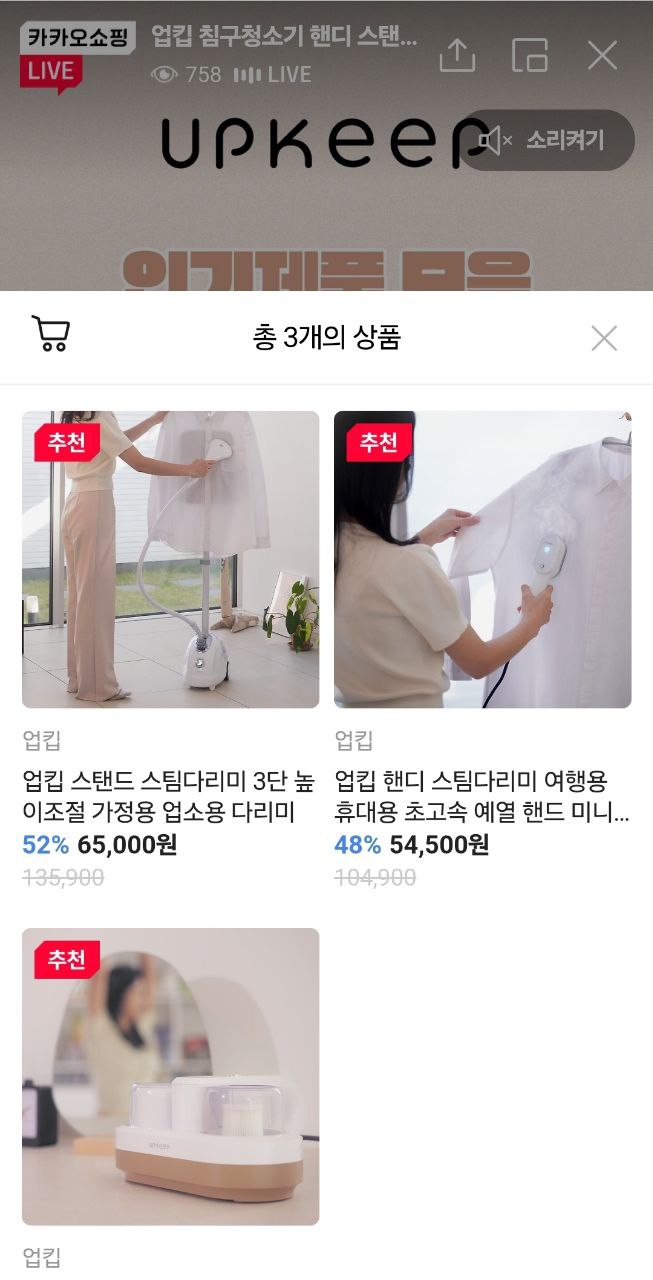View the bedding vacuum cleaner product
The width and height of the screenshot is (653, 1280).
tap(170, 1076)
